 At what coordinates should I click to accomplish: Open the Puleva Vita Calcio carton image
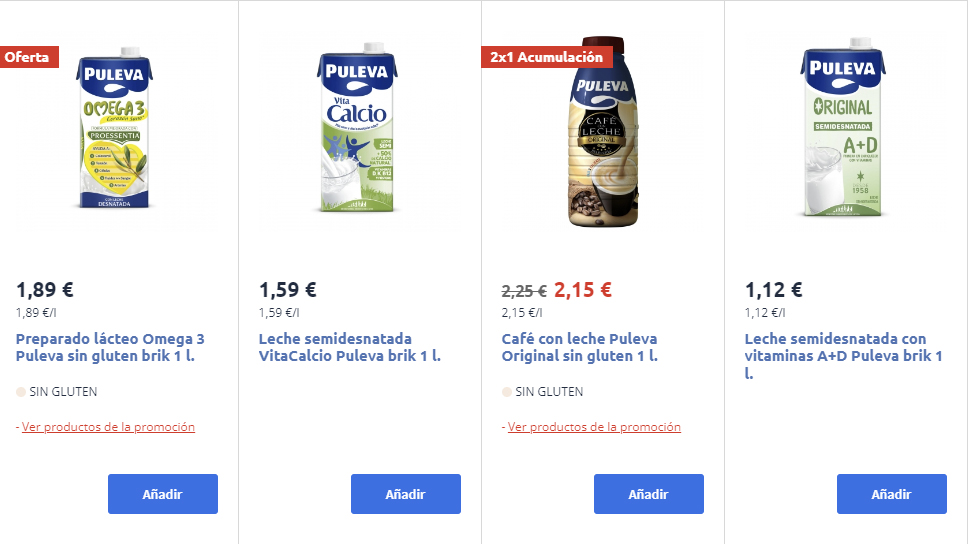358,132
